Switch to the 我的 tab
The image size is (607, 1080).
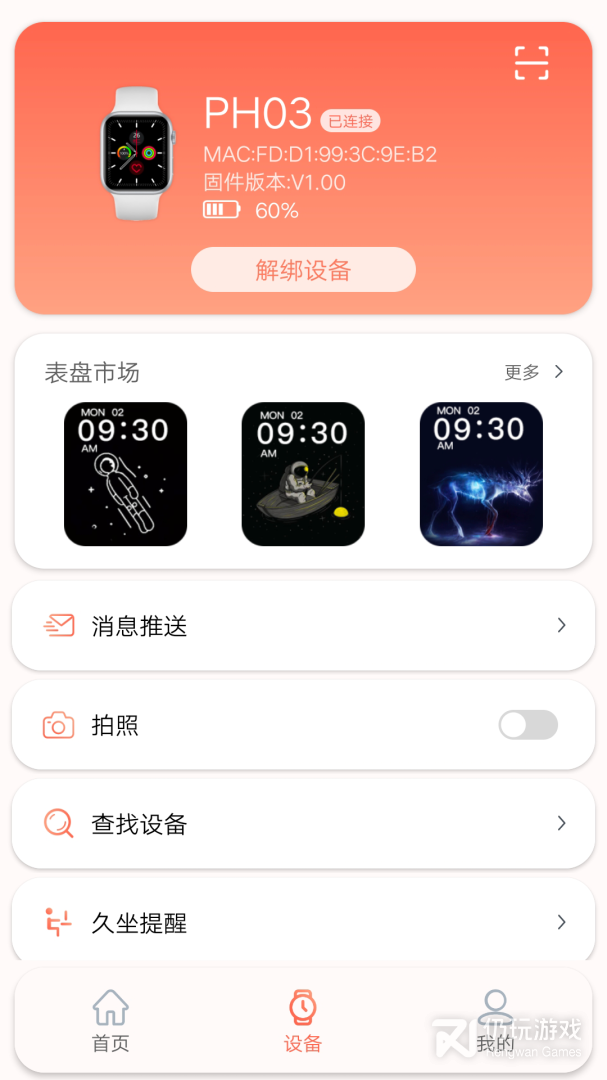[495, 1021]
